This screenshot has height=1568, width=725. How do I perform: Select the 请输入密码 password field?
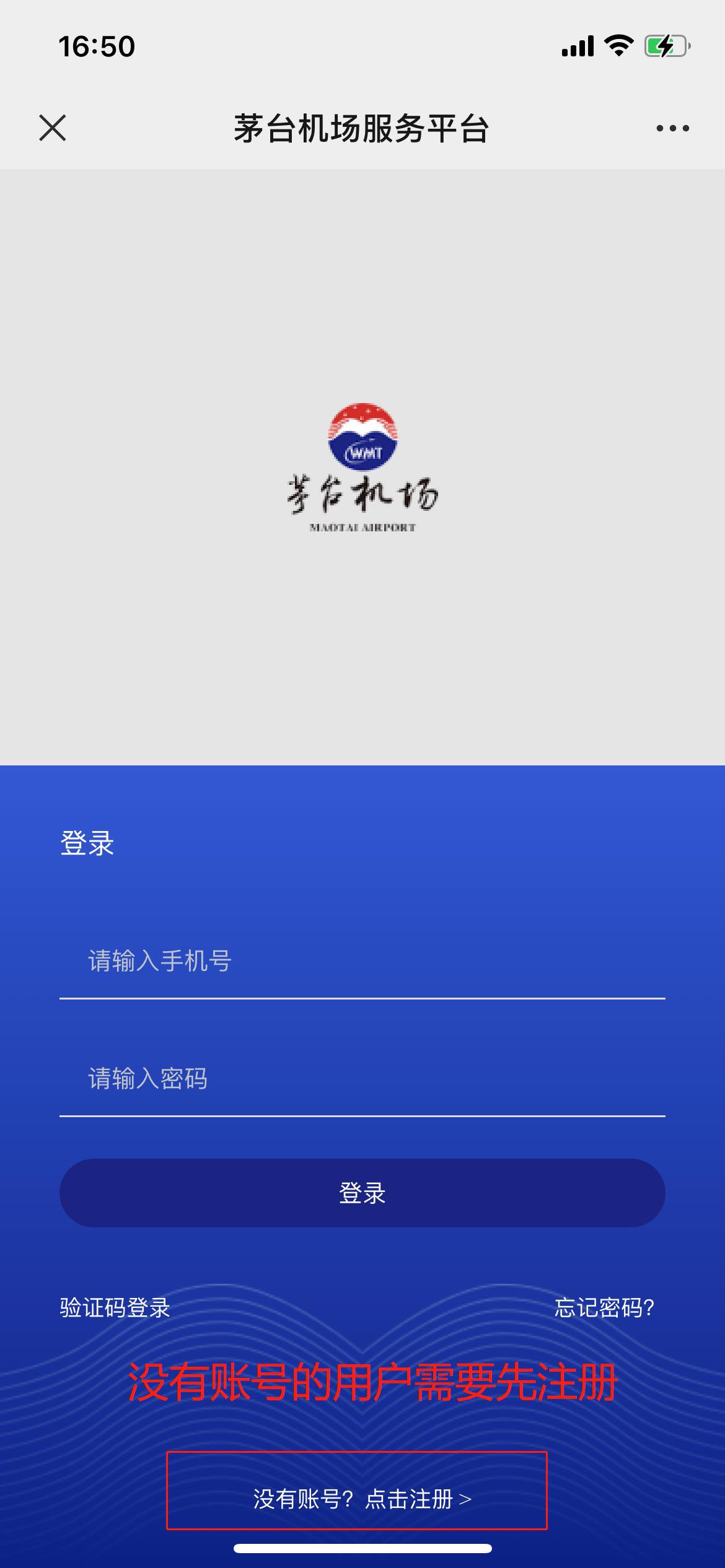point(362,1079)
